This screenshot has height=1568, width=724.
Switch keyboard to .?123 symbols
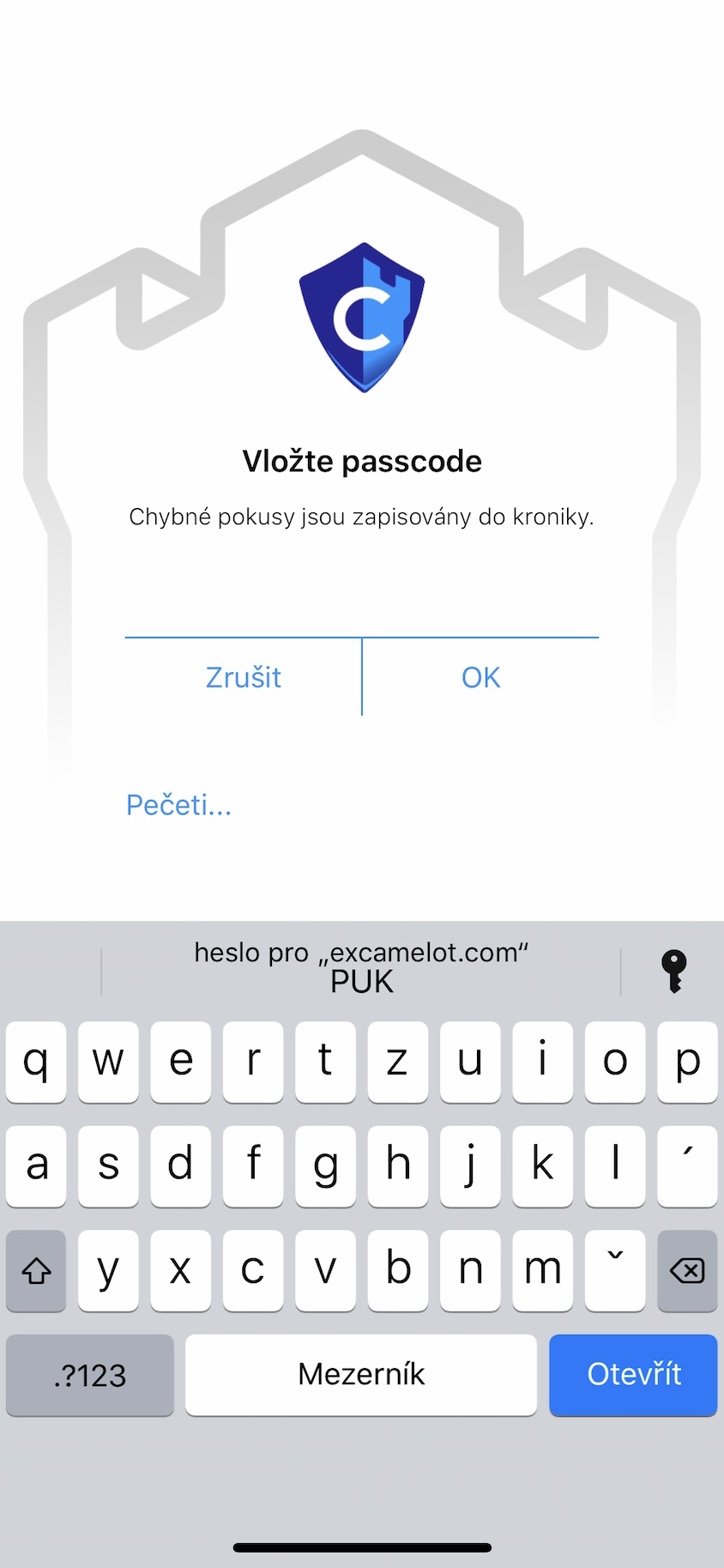click(x=90, y=1374)
